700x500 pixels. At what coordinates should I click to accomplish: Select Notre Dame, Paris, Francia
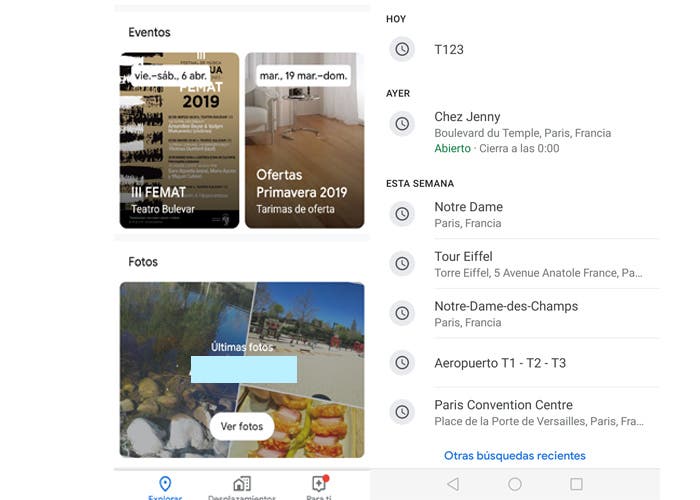coord(520,214)
